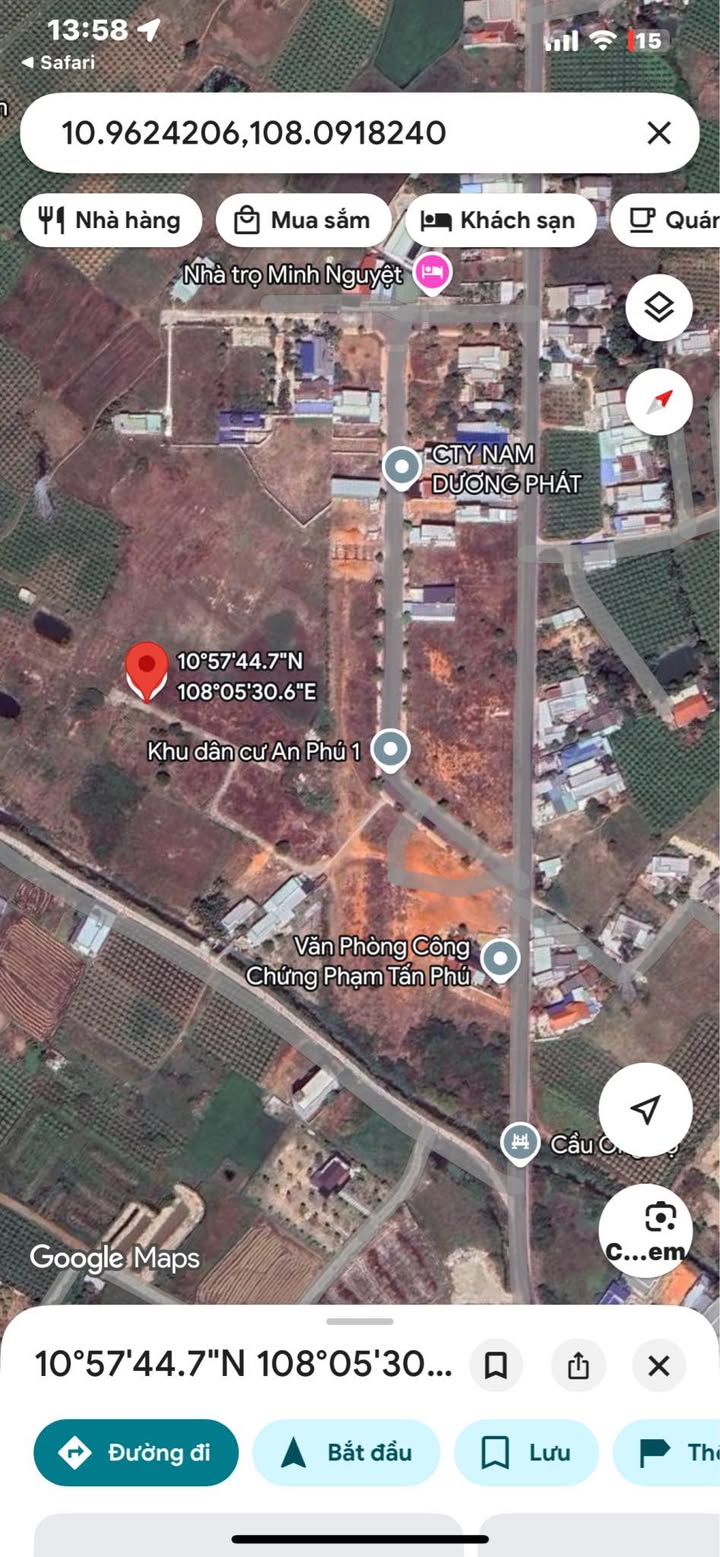Center the map on my location
This screenshot has width=720, height=1557.
[646, 1109]
